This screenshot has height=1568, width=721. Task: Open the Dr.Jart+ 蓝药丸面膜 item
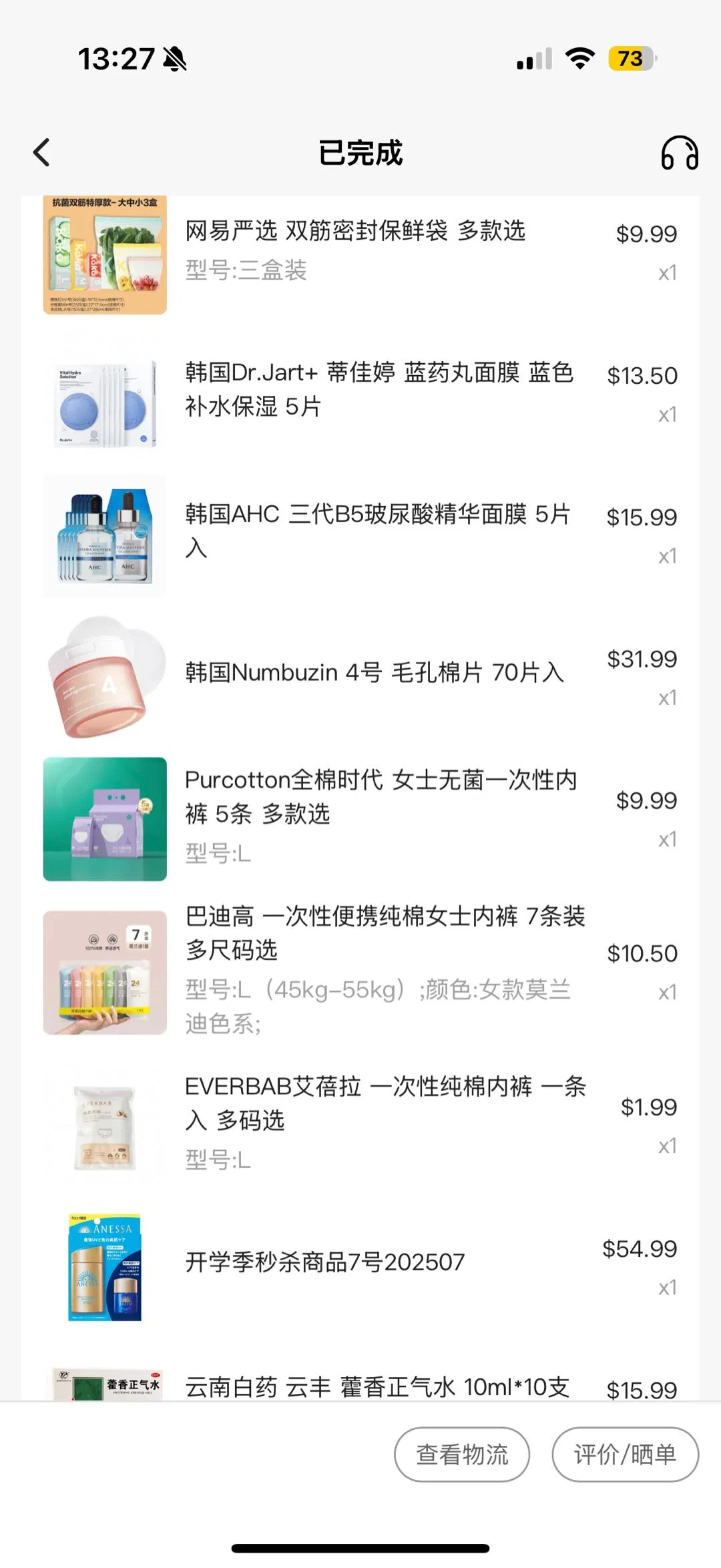click(379, 389)
